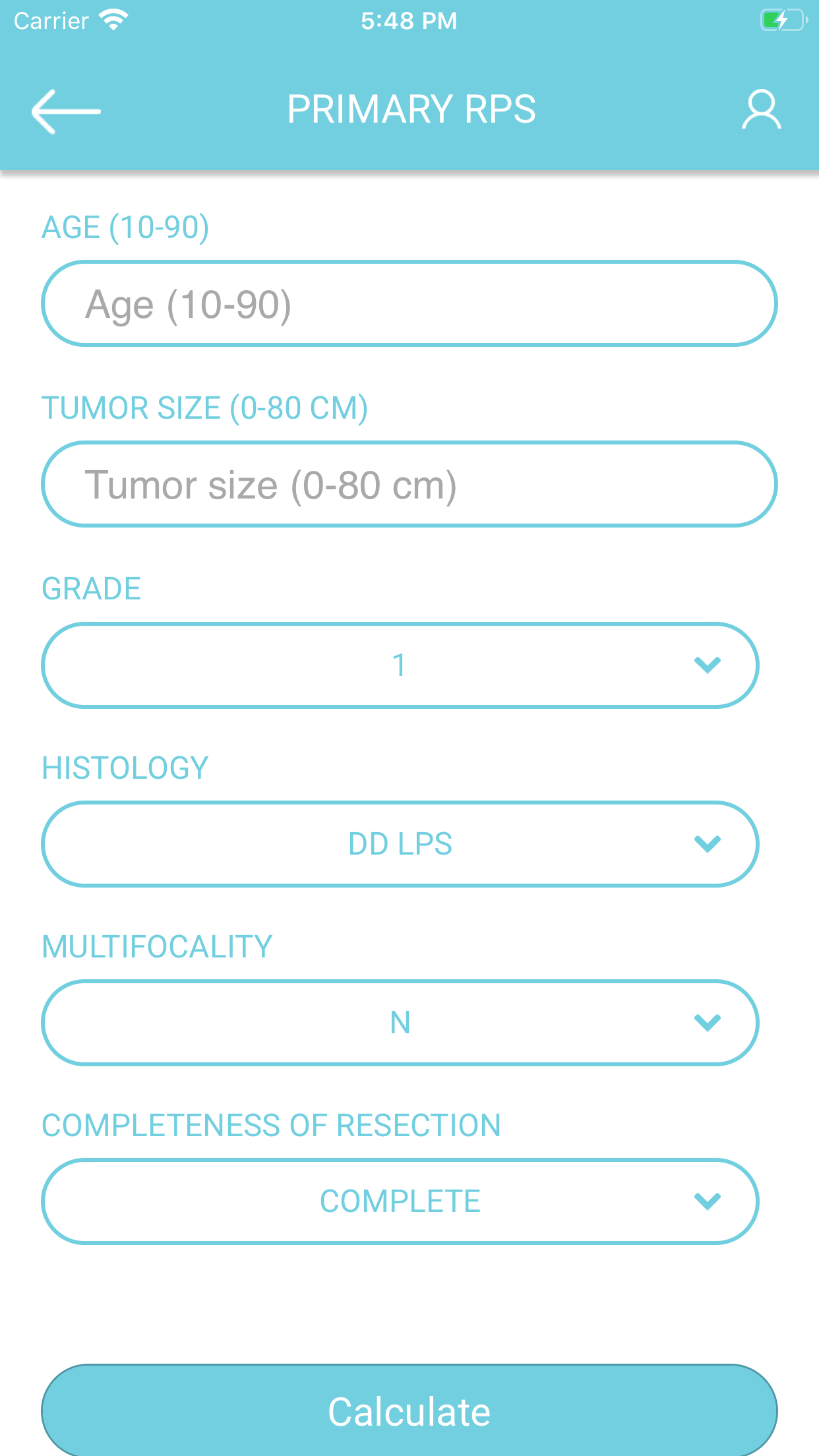Open the HISTOLOGY dropdown showing DD LPS
This screenshot has height=1456, width=819.
click(x=400, y=843)
